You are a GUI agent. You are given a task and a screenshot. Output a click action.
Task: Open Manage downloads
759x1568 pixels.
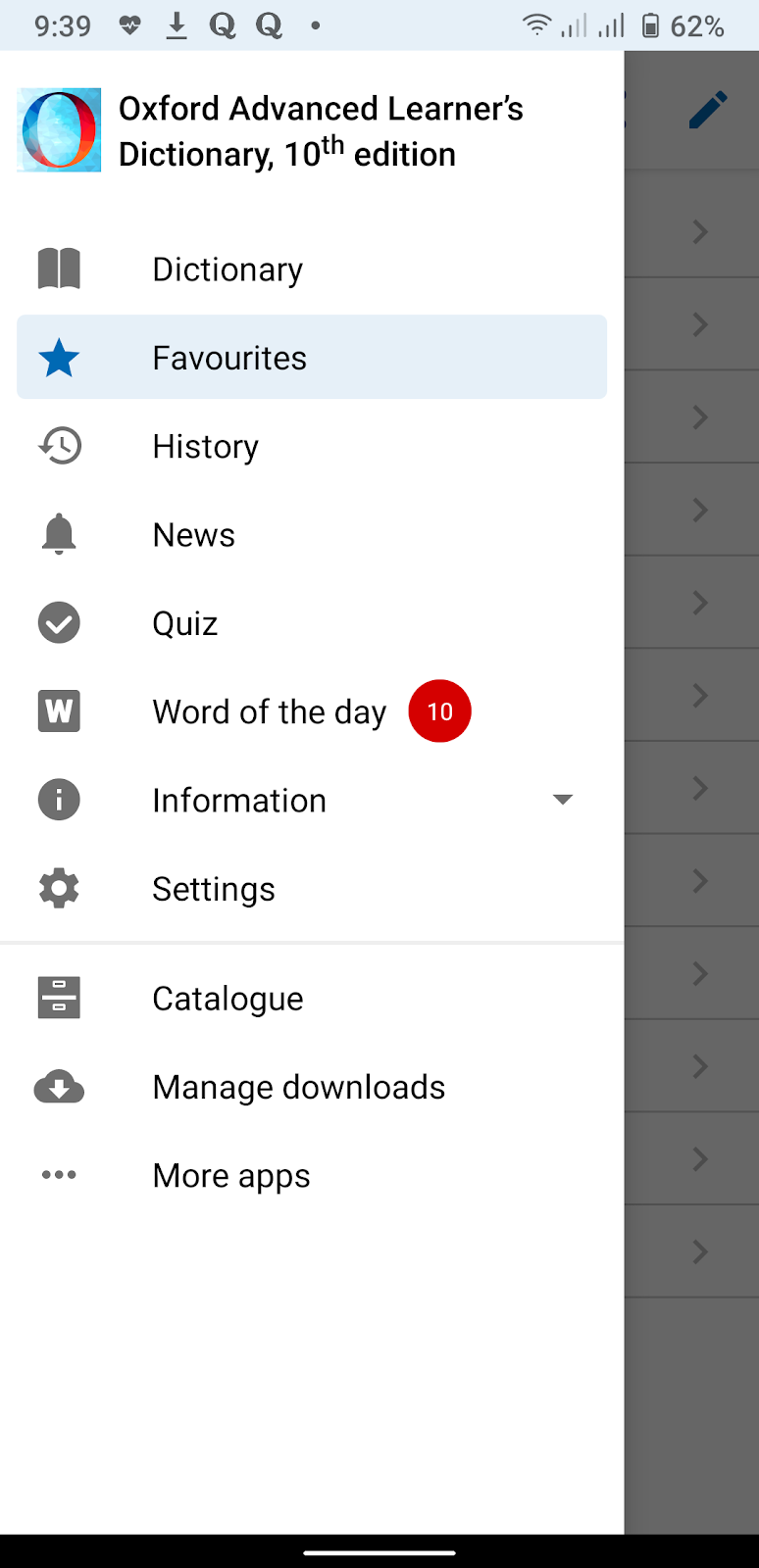tap(312, 1087)
